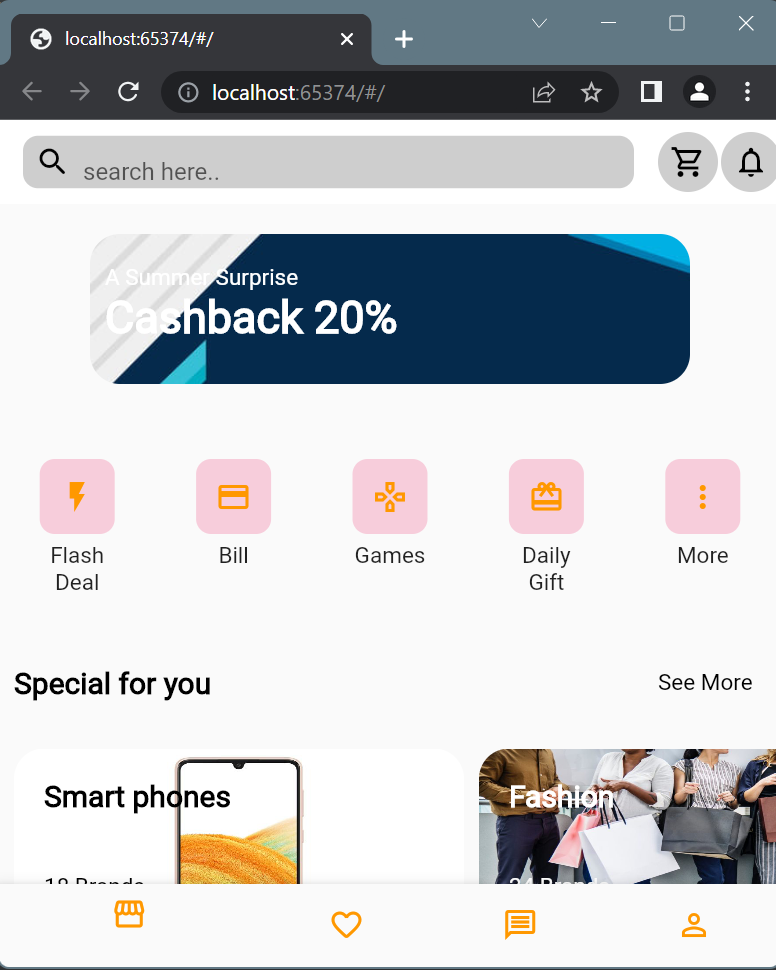The width and height of the screenshot is (776, 970).
Task: Tap See More for specials
Action: [704, 683]
